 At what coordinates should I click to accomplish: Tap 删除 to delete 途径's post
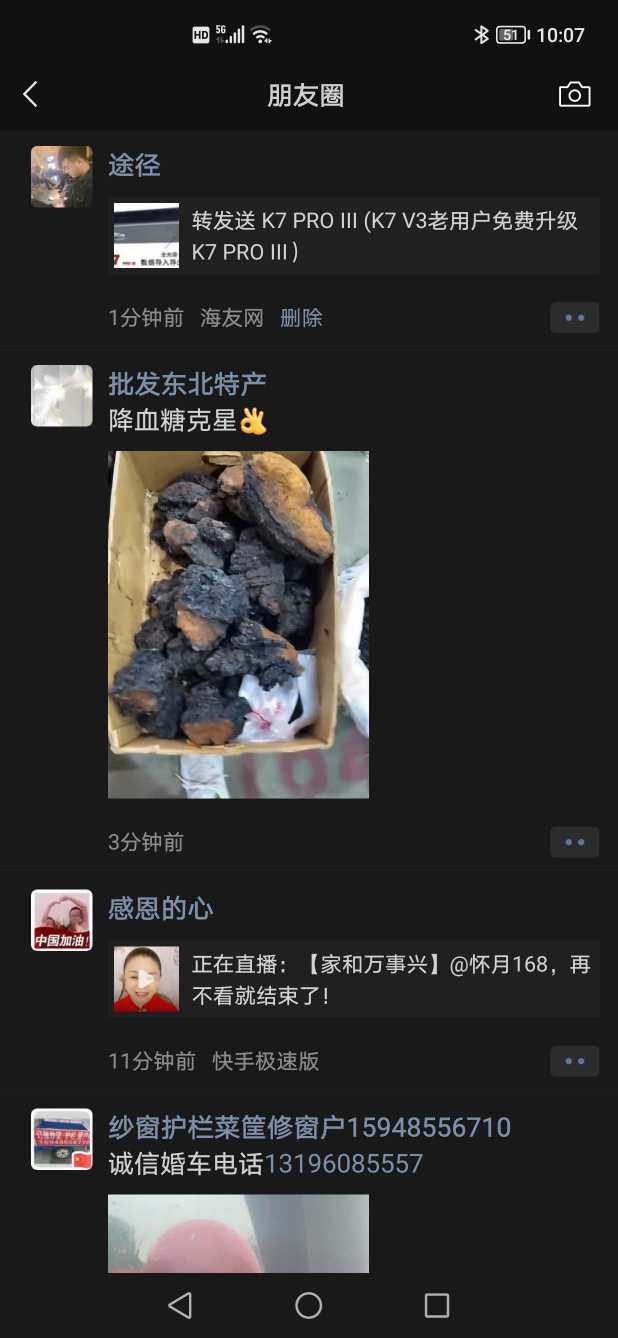[x=301, y=318]
